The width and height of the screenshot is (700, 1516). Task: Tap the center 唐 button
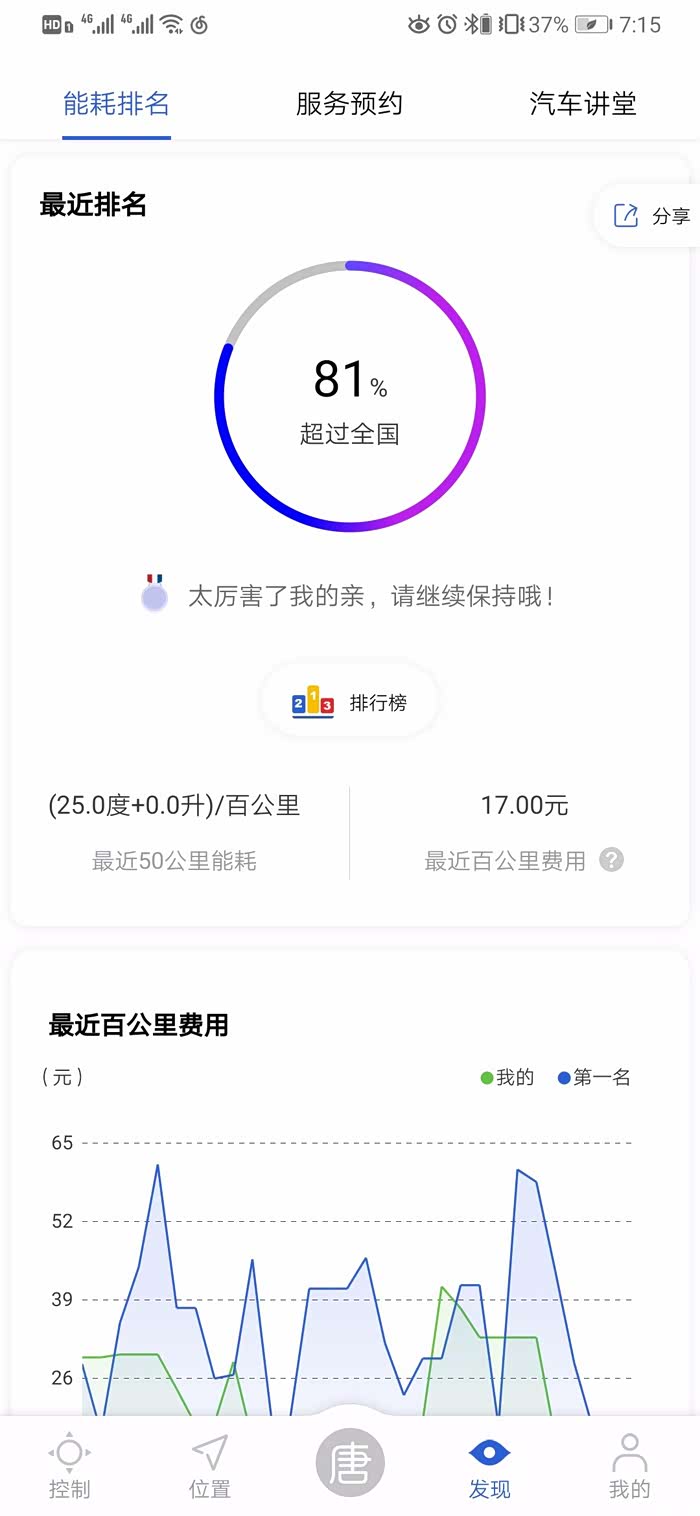point(350,1464)
